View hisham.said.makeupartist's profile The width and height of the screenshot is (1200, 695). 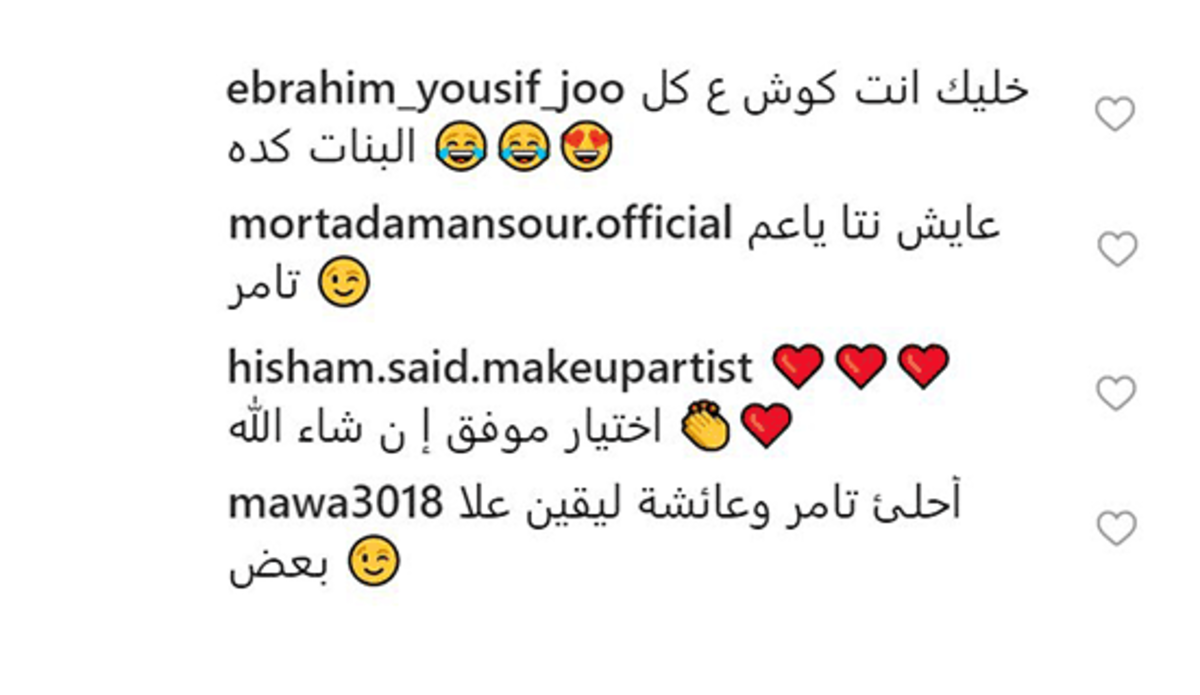coord(490,369)
